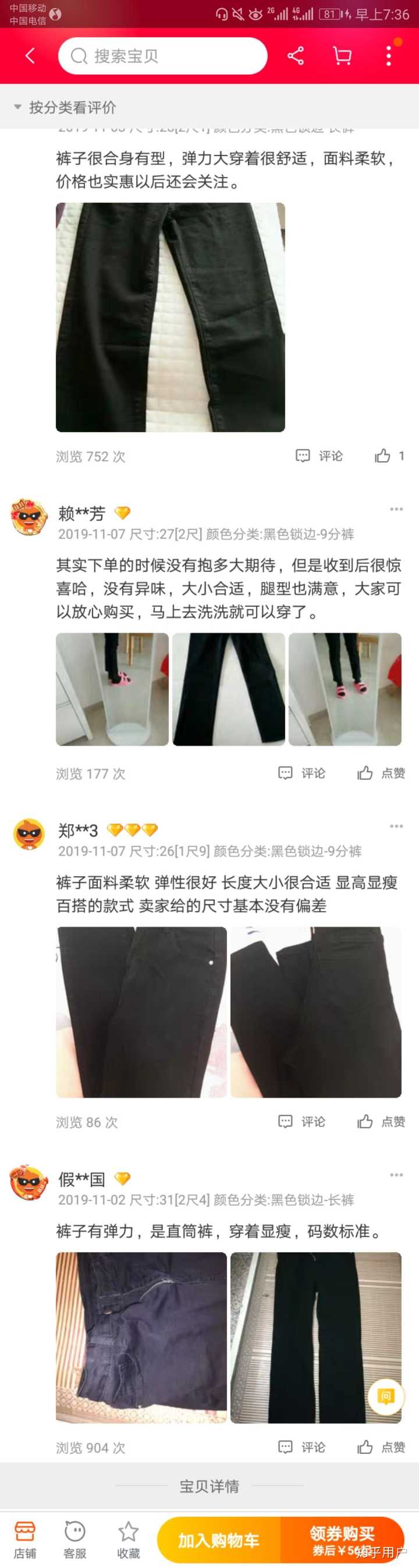
Task: Go back with the top-left arrow
Action: pyautogui.click(x=30, y=56)
